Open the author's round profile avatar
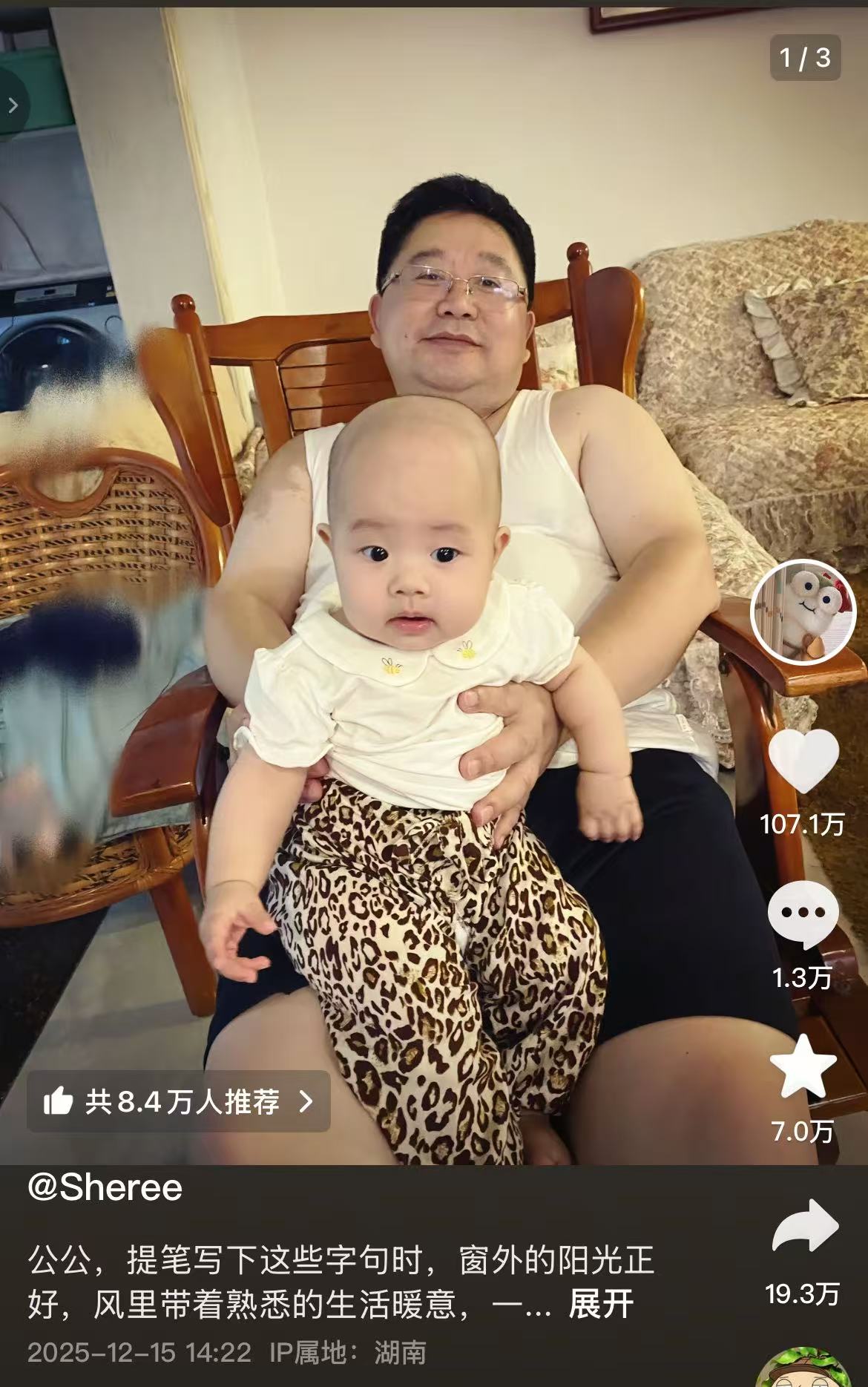The image size is (868, 1387). [x=803, y=612]
